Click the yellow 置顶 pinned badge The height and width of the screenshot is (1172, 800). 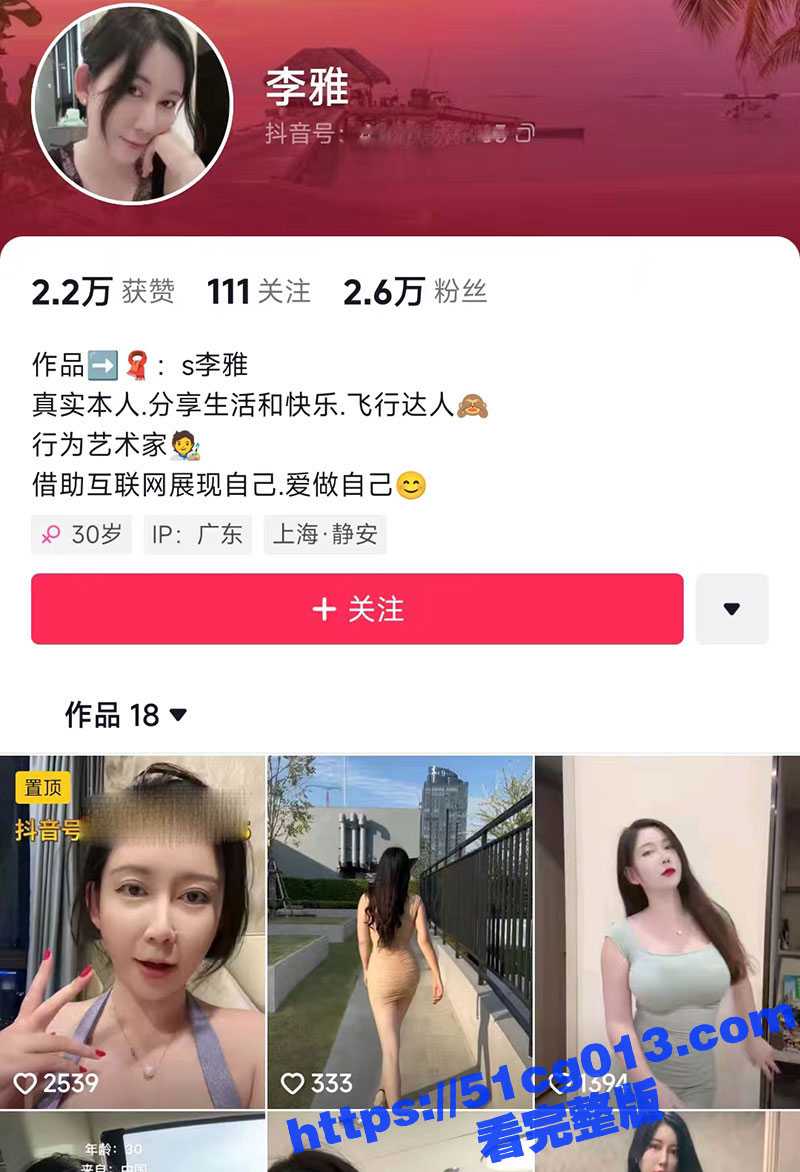(x=42, y=788)
